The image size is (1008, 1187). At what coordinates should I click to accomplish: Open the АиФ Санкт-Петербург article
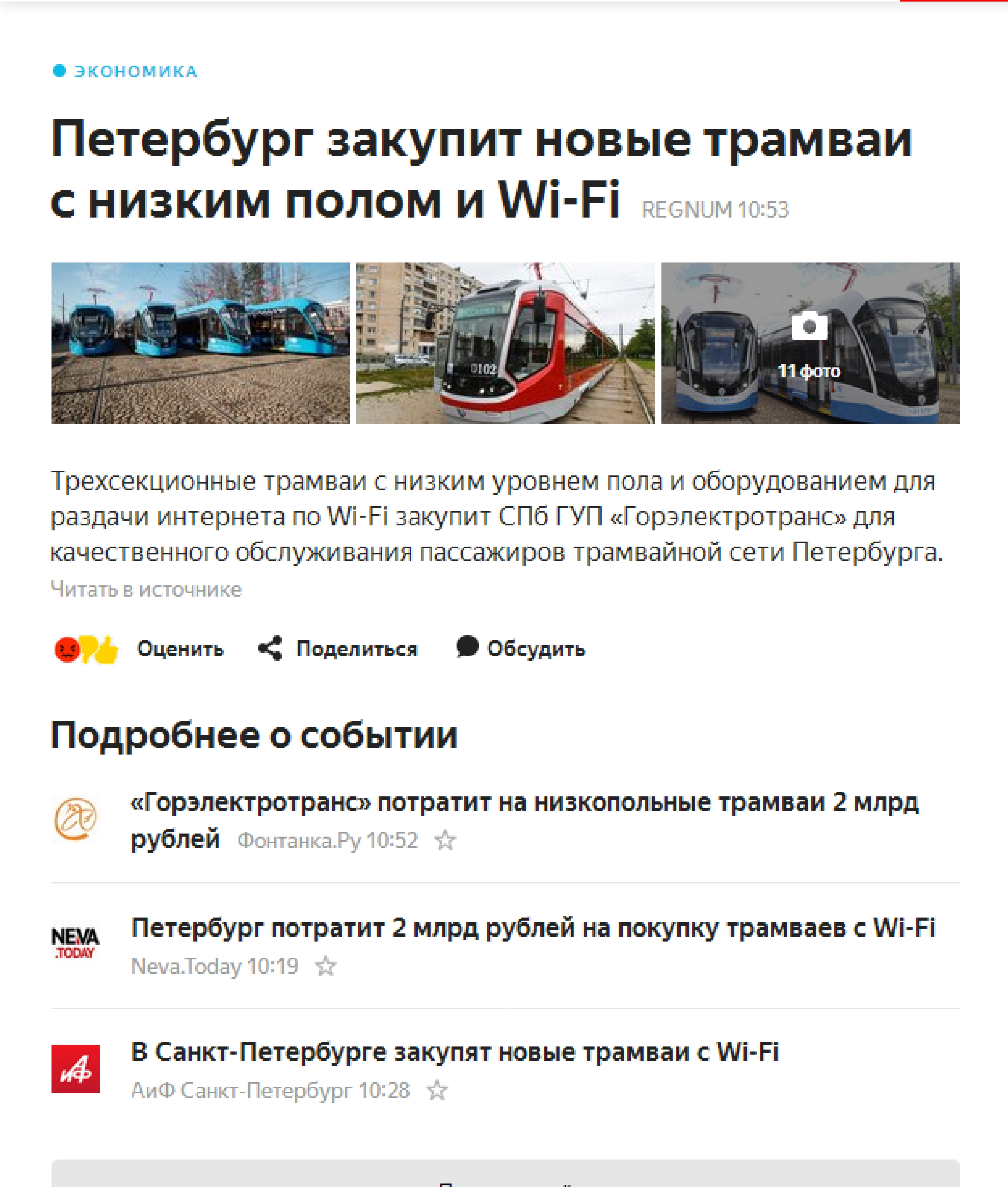click(x=454, y=1052)
